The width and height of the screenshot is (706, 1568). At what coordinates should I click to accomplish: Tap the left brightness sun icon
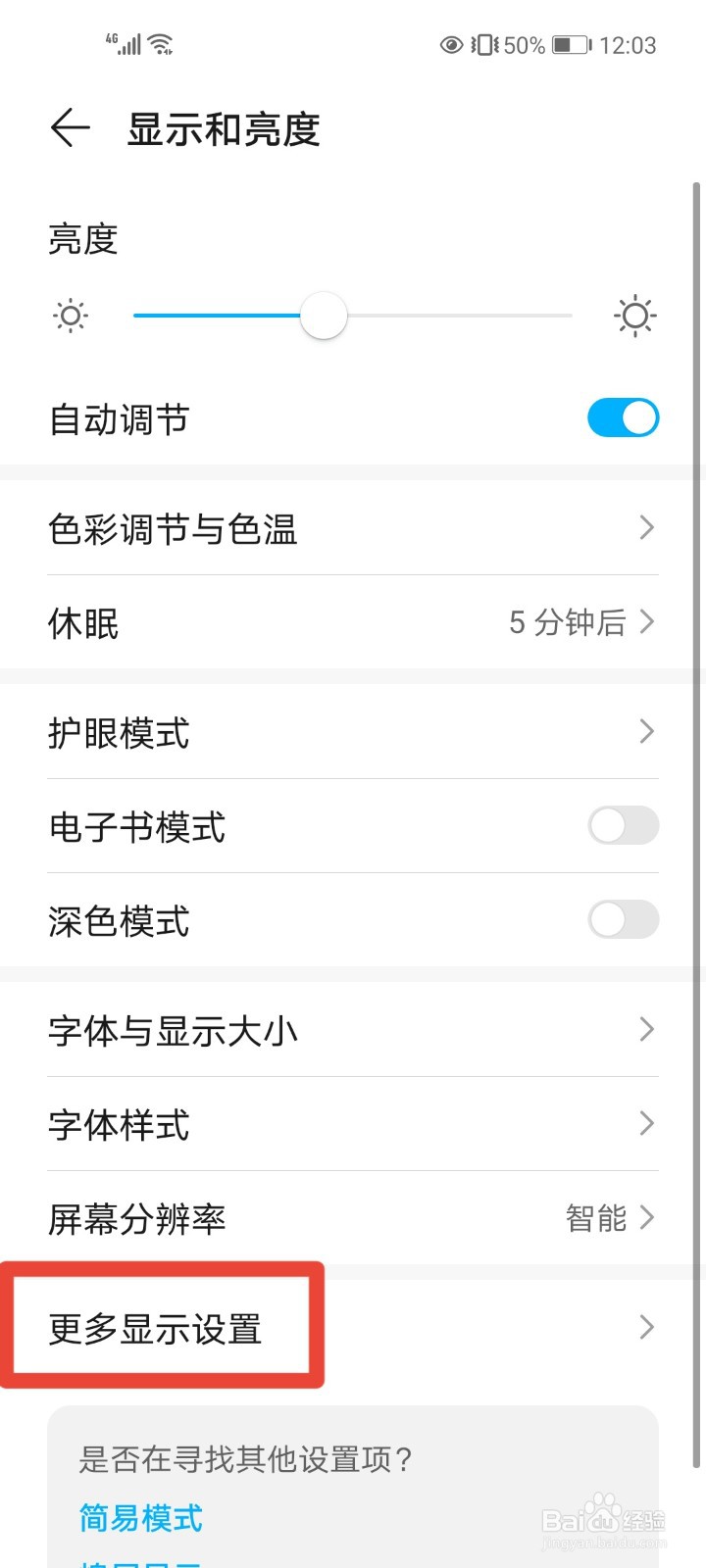coord(69,316)
